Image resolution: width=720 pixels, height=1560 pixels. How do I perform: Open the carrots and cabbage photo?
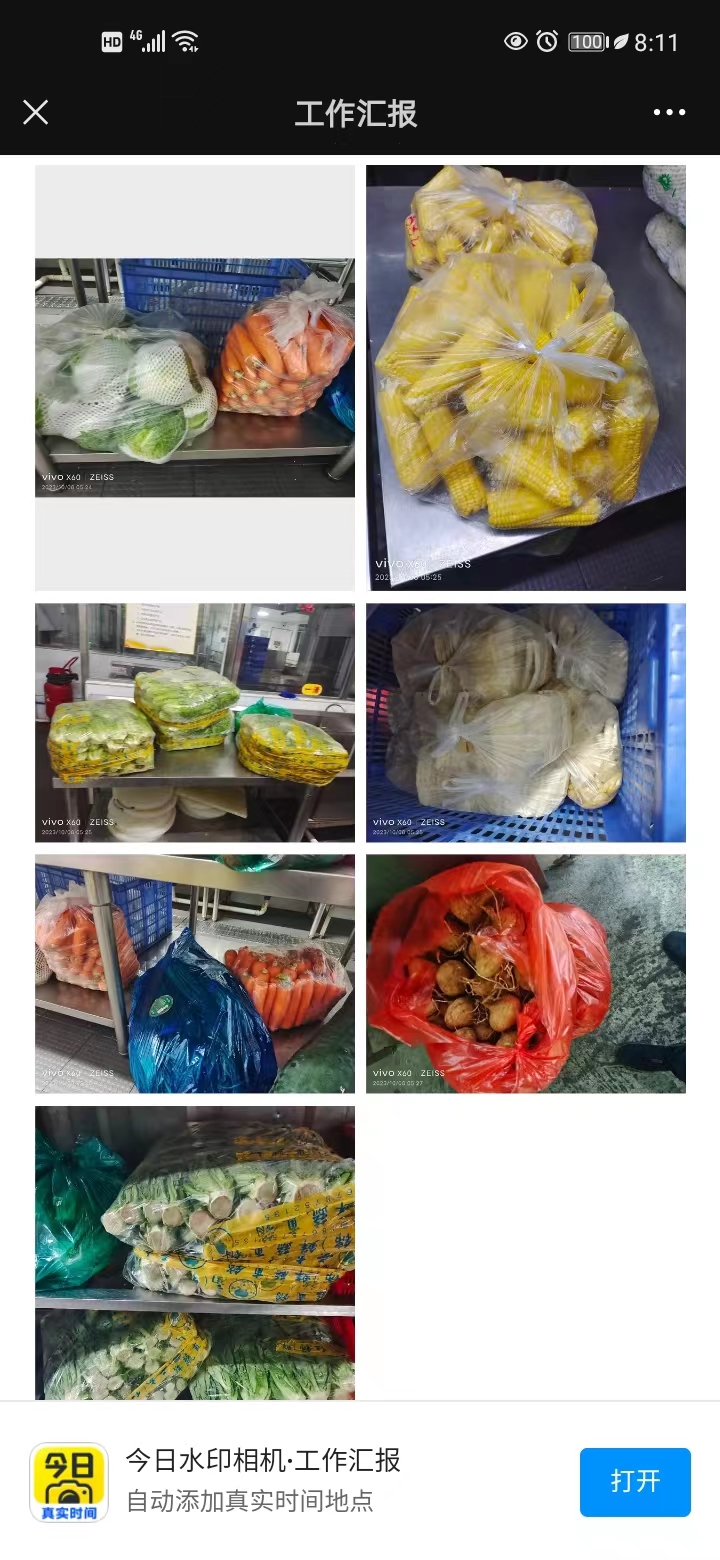click(x=195, y=378)
